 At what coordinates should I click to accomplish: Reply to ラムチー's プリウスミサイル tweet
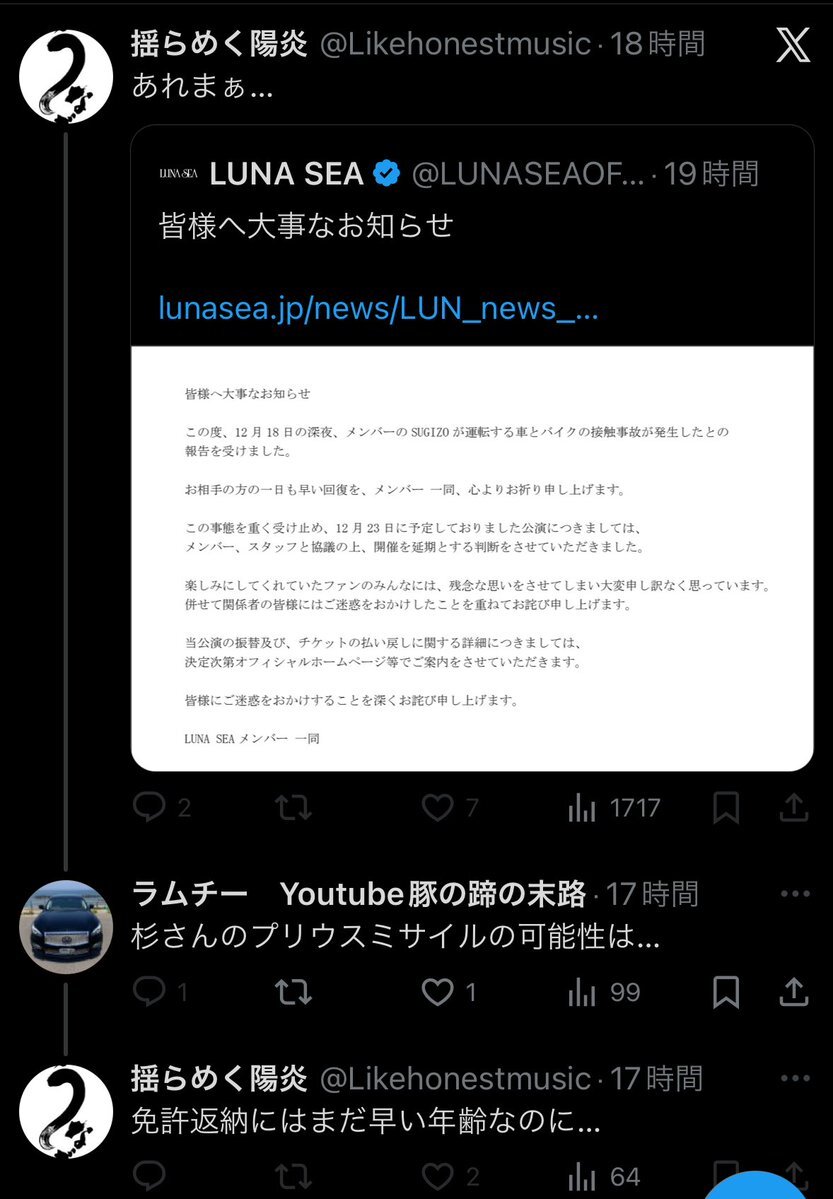[x=149, y=992]
